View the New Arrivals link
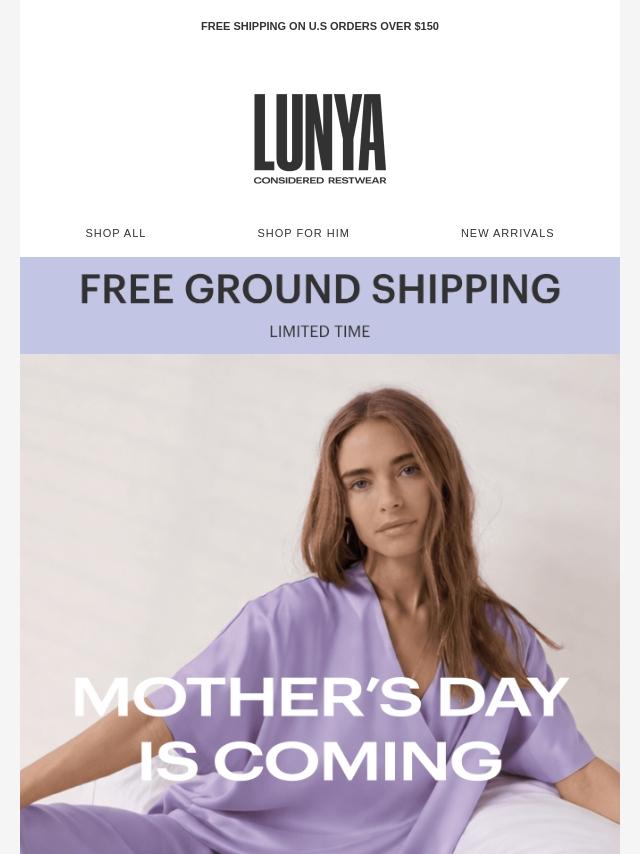This screenshot has height=854, width=640. pyautogui.click(x=507, y=233)
